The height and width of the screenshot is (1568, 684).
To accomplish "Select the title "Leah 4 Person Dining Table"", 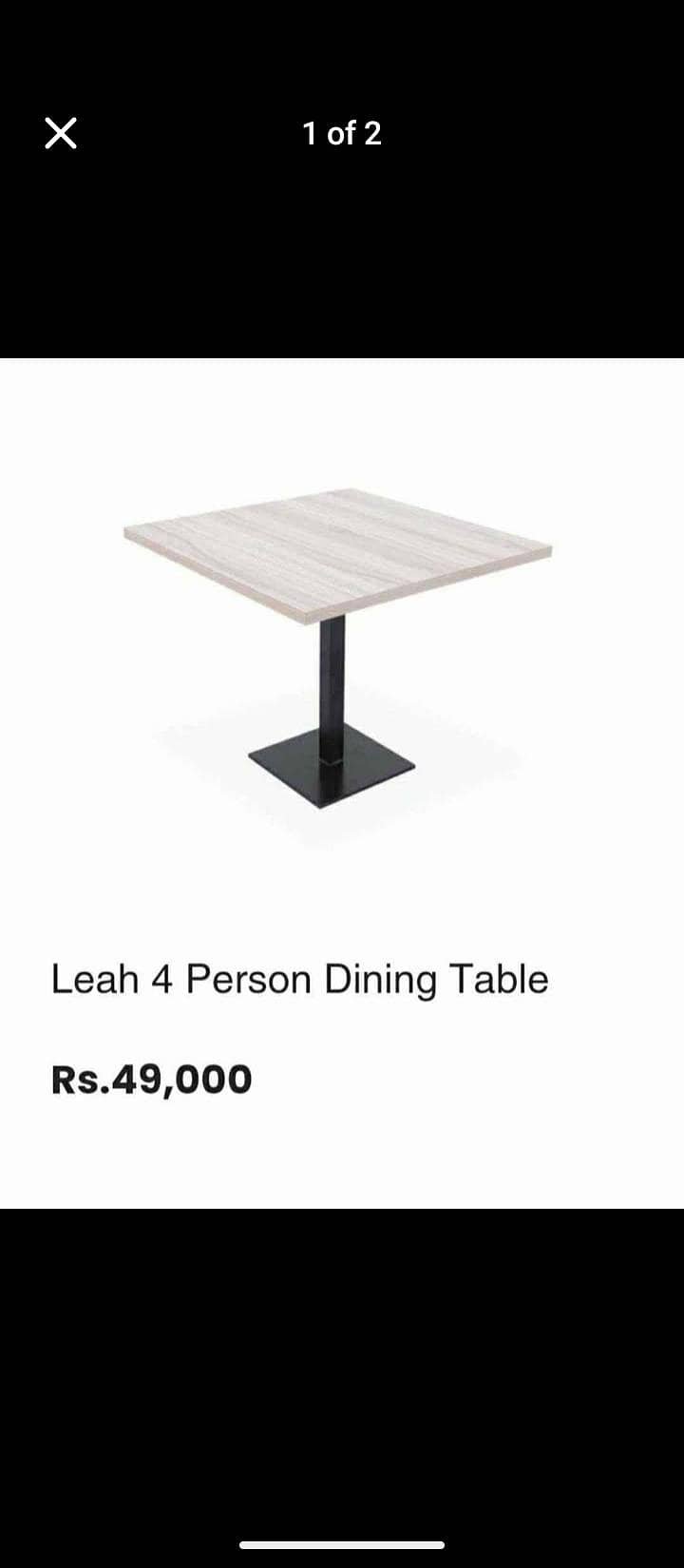I will coord(301,979).
